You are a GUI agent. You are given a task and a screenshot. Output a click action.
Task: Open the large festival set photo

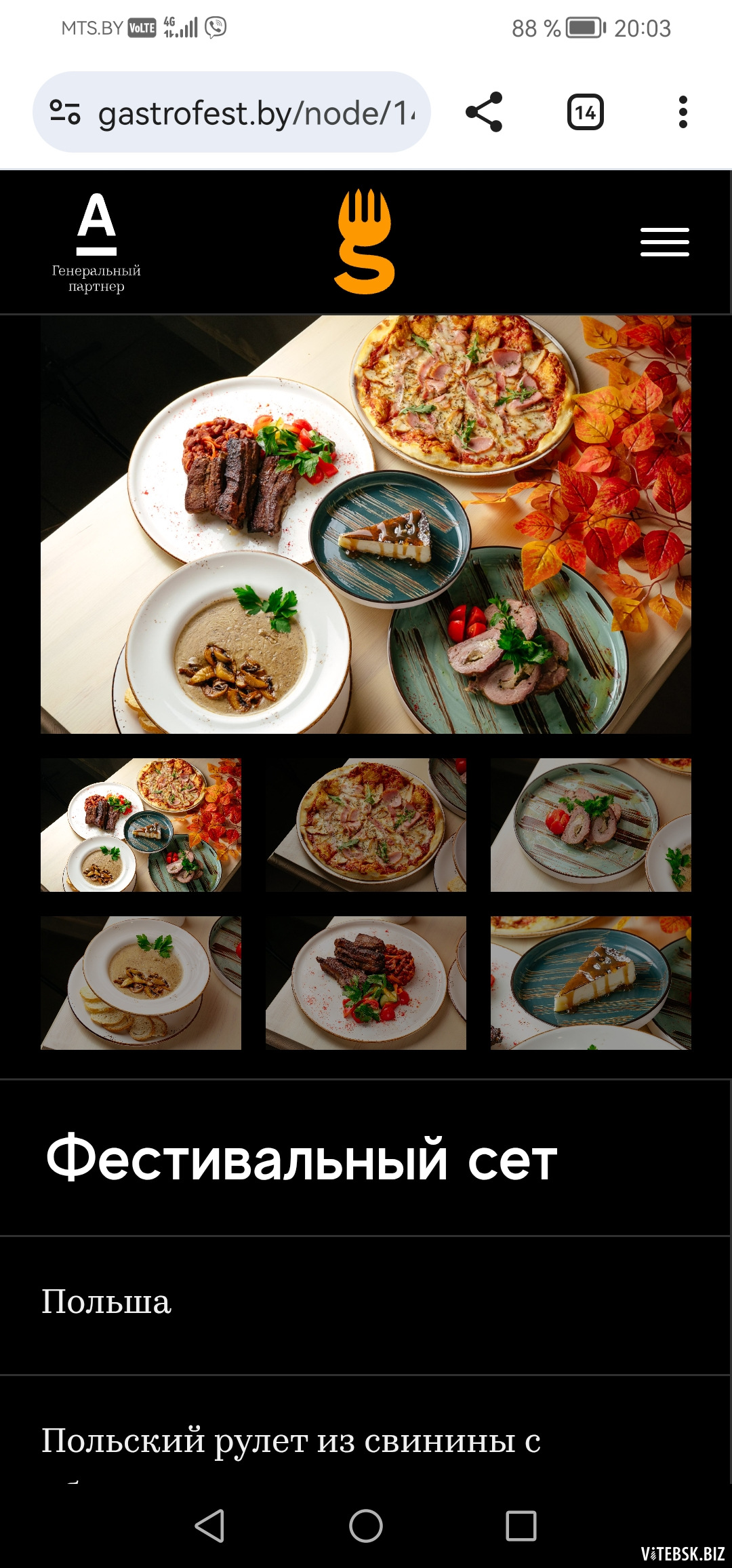pyautogui.click(x=366, y=524)
